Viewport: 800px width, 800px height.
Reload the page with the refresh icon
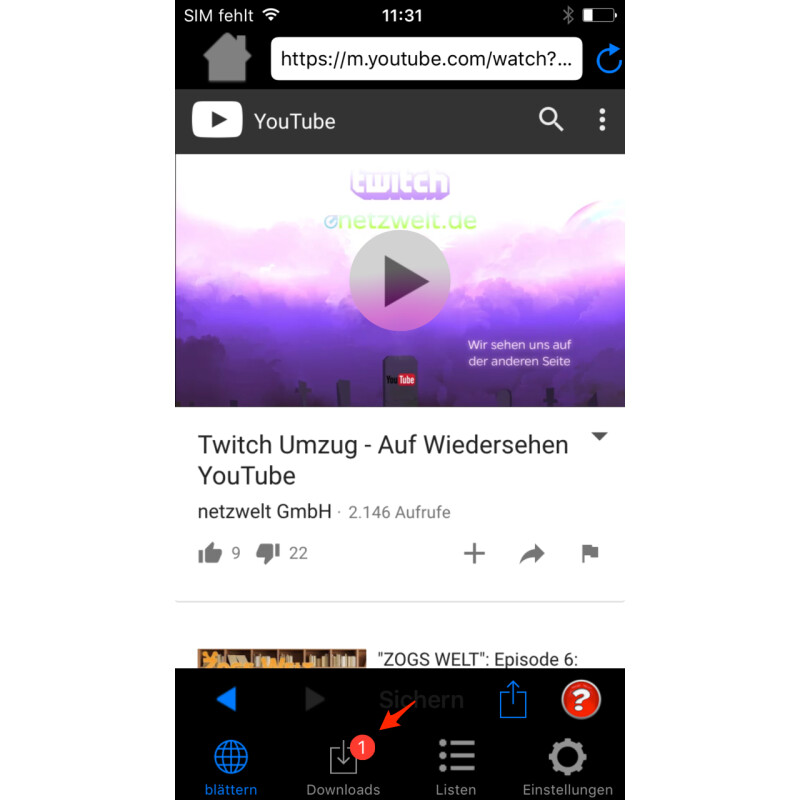(608, 60)
